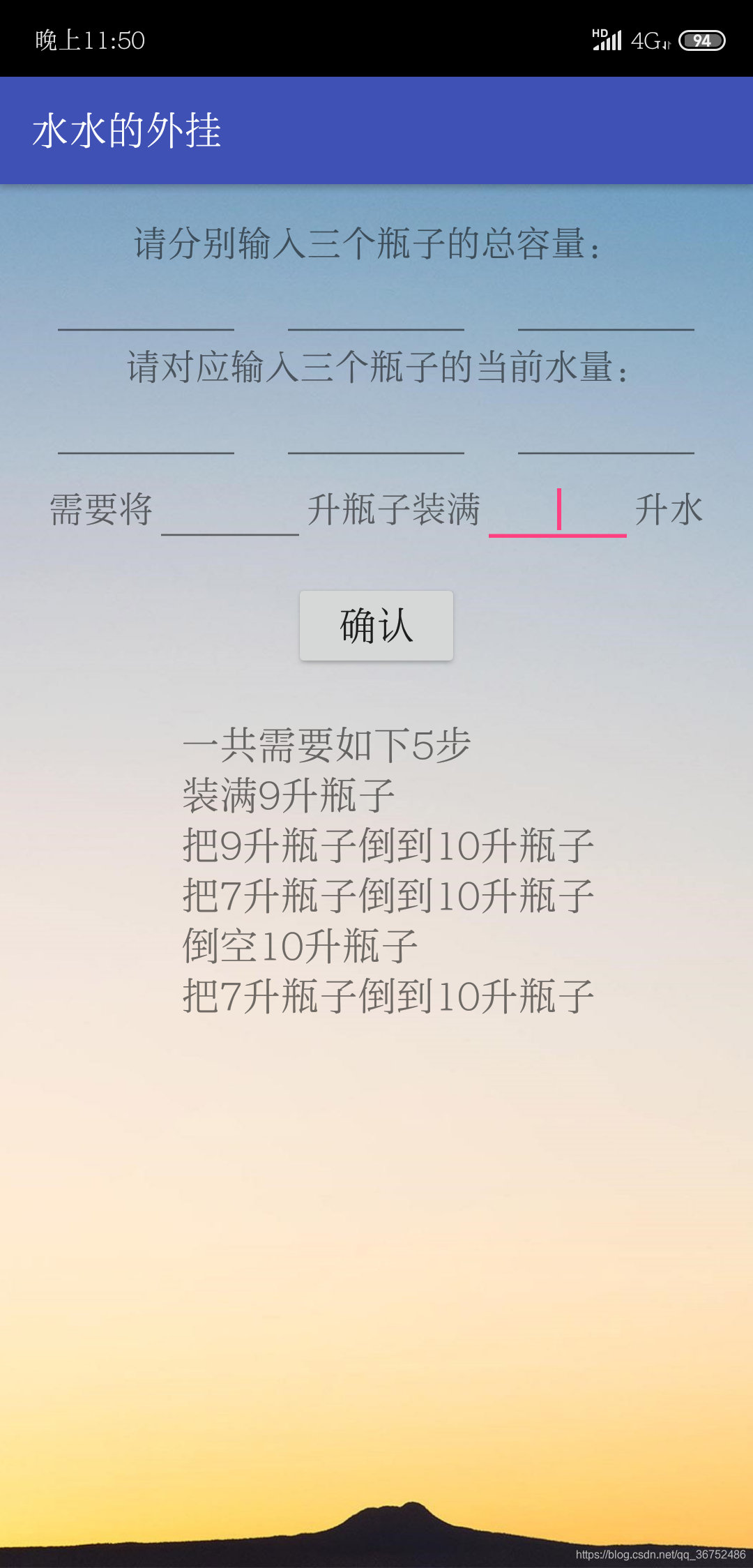Tap the 确认 button
This screenshot has height=1568, width=753.
376,626
